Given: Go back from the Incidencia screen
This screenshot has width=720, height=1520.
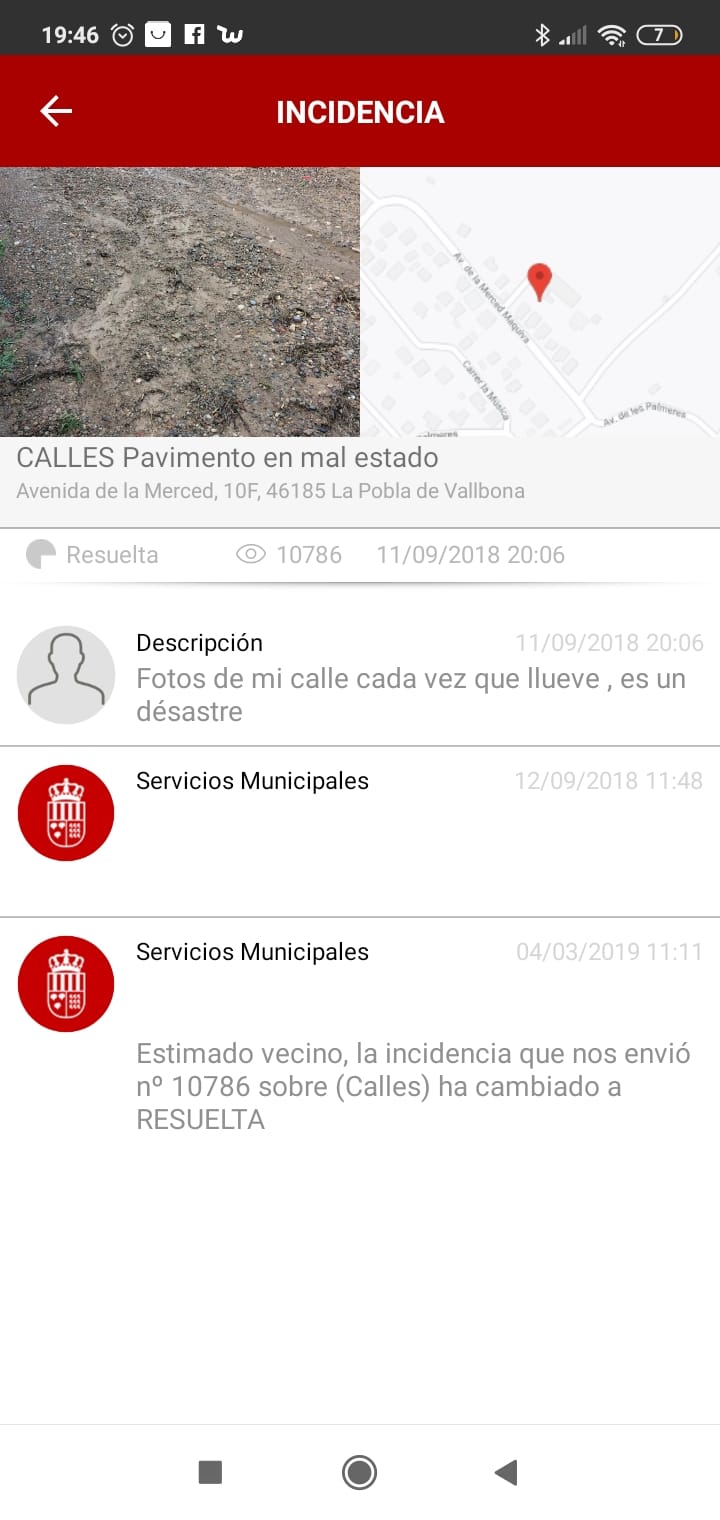Looking at the screenshot, I should click(x=56, y=111).
